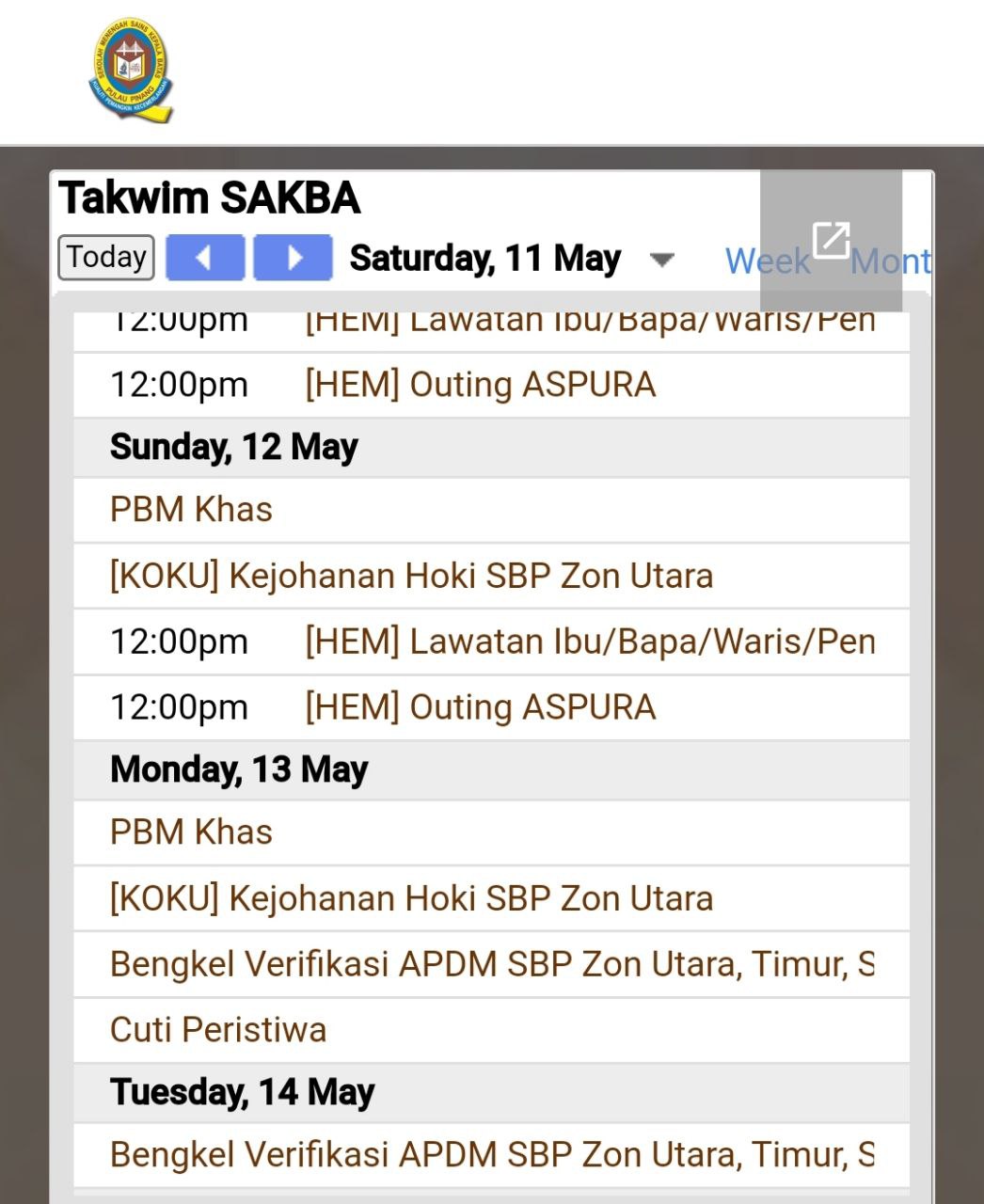Open Monday's Bengkel Verifikasi APDM event
The height and width of the screenshot is (1204, 984).
pos(491,964)
